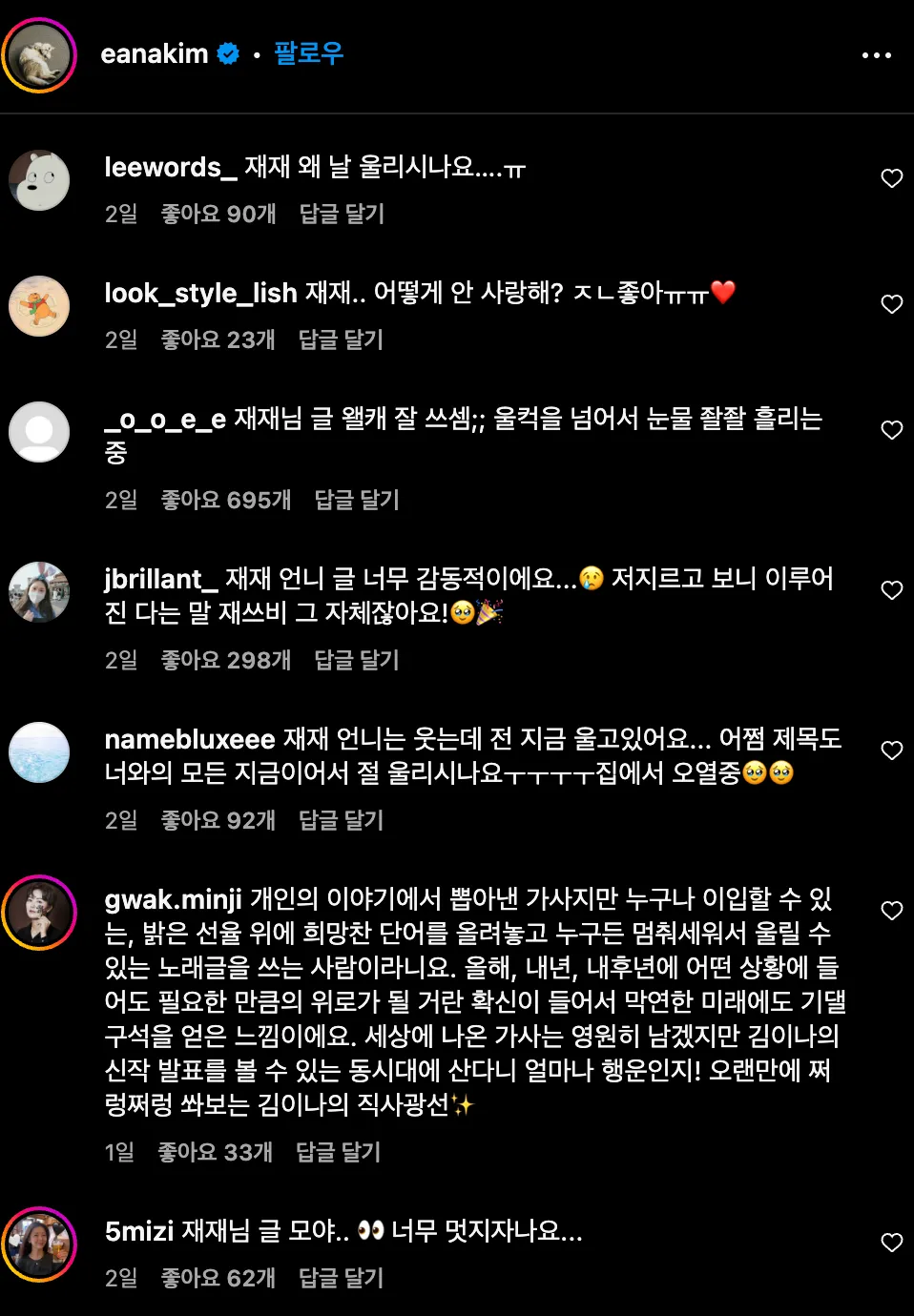Reply to _o_o_e_e's comment

click(357, 500)
